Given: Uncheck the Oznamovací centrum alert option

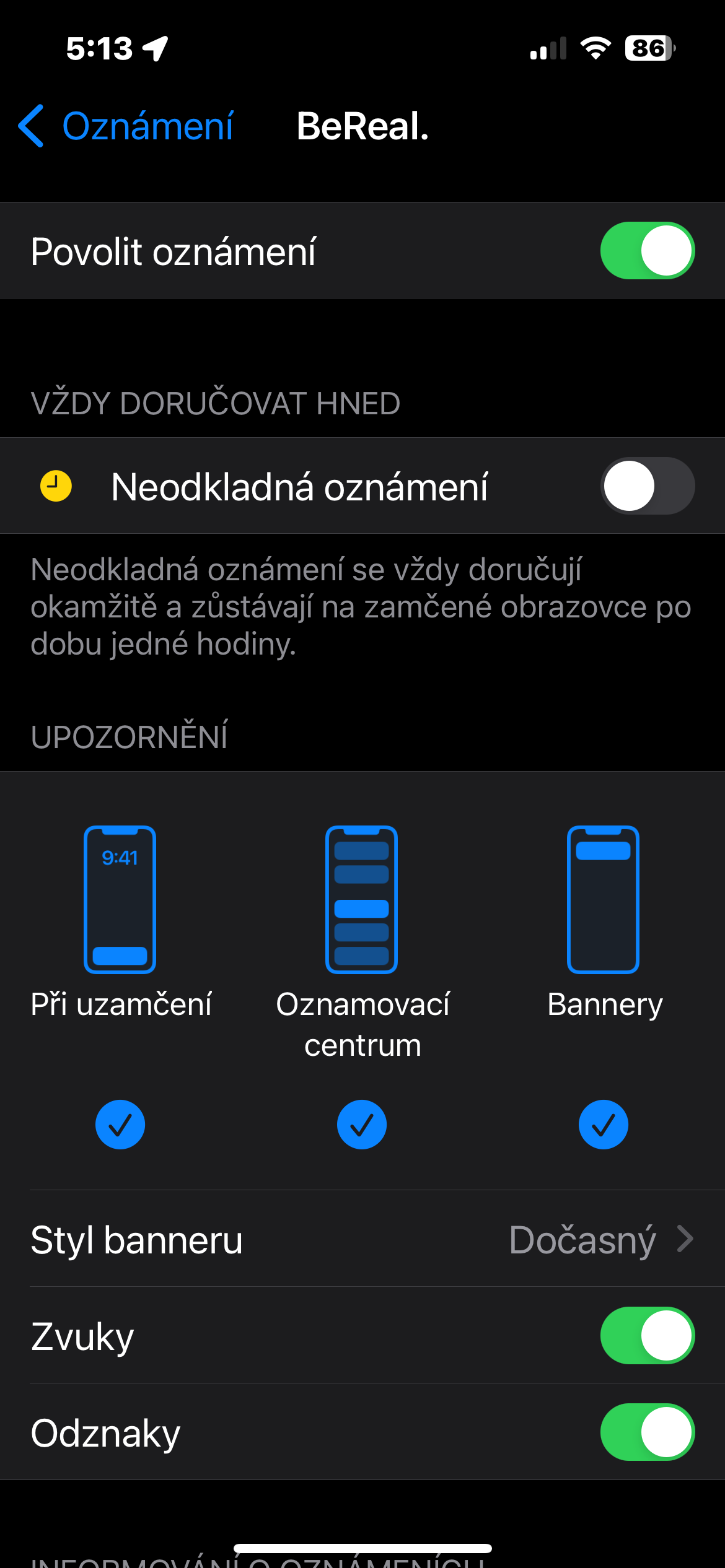Looking at the screenshot, I should pyautogui.click(x=362, y=1124).
